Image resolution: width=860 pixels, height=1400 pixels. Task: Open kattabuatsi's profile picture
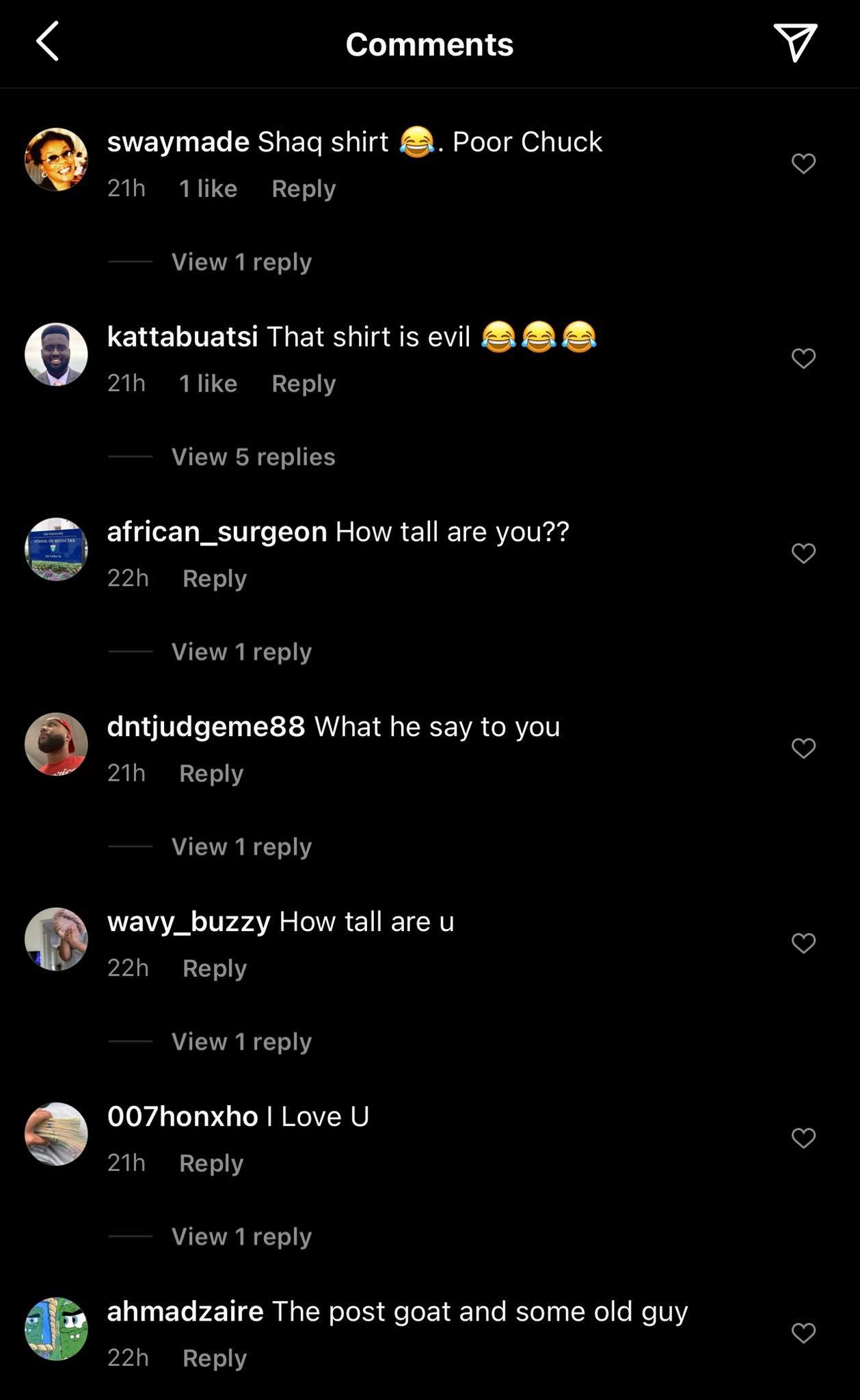pos(56,354)
